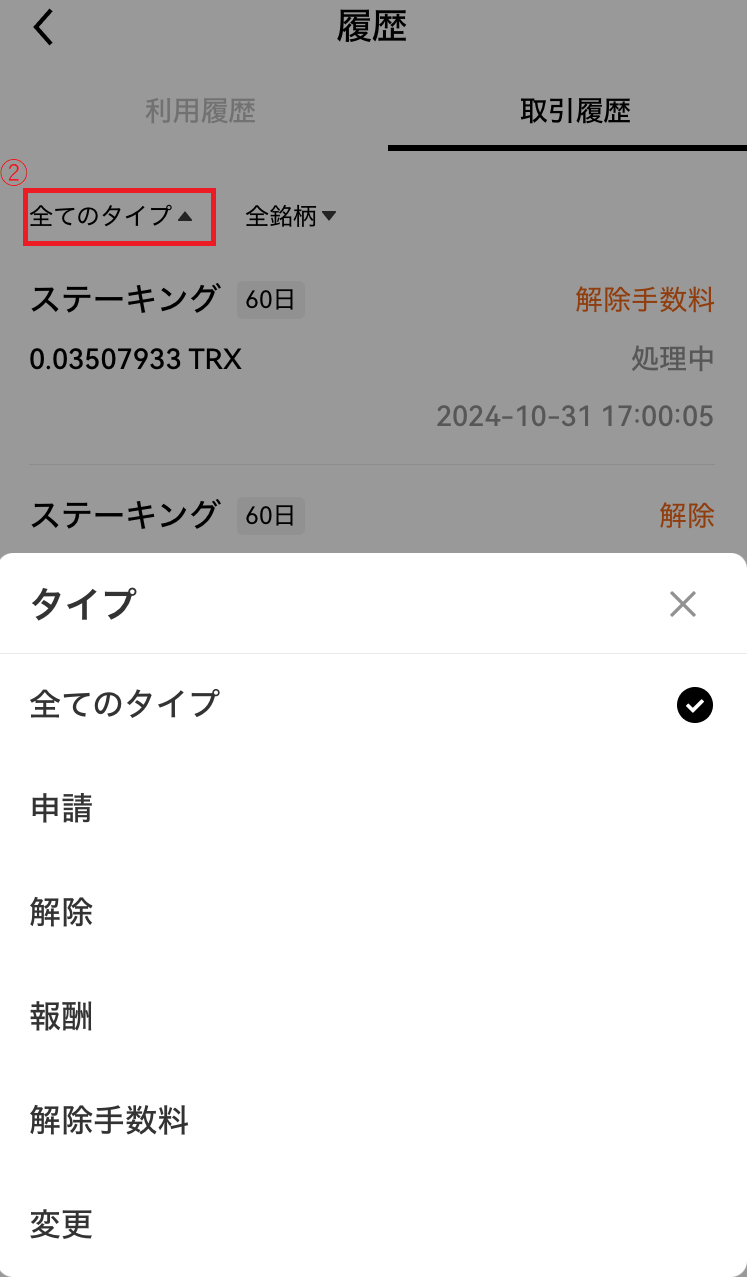Select the 変更 type option

click(373, 1225)
